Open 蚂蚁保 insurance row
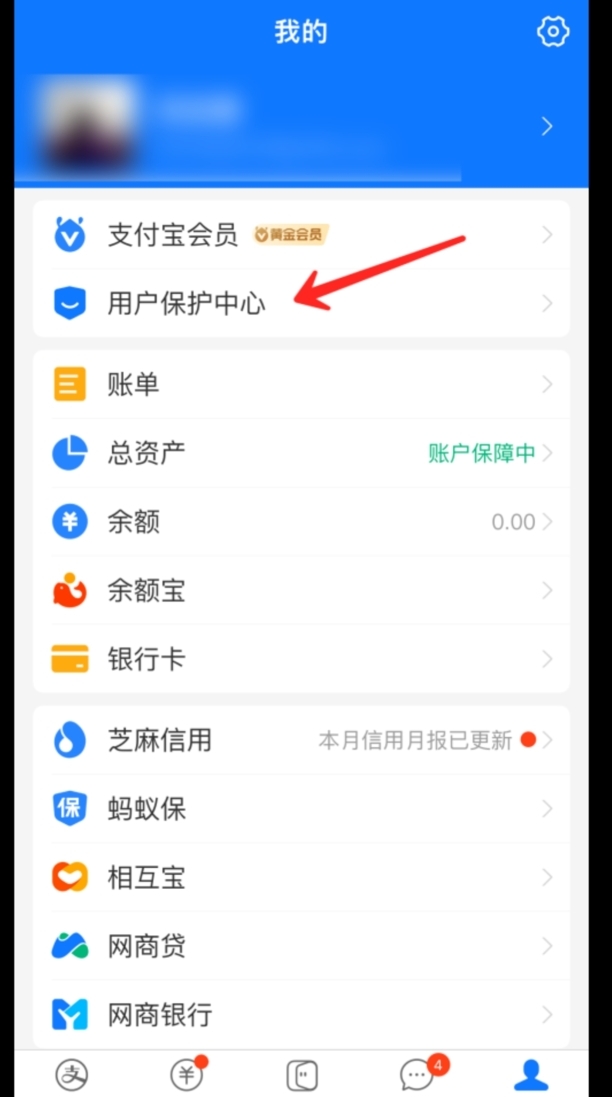The width and height of the screenshot is (612, 1097). 300,808
